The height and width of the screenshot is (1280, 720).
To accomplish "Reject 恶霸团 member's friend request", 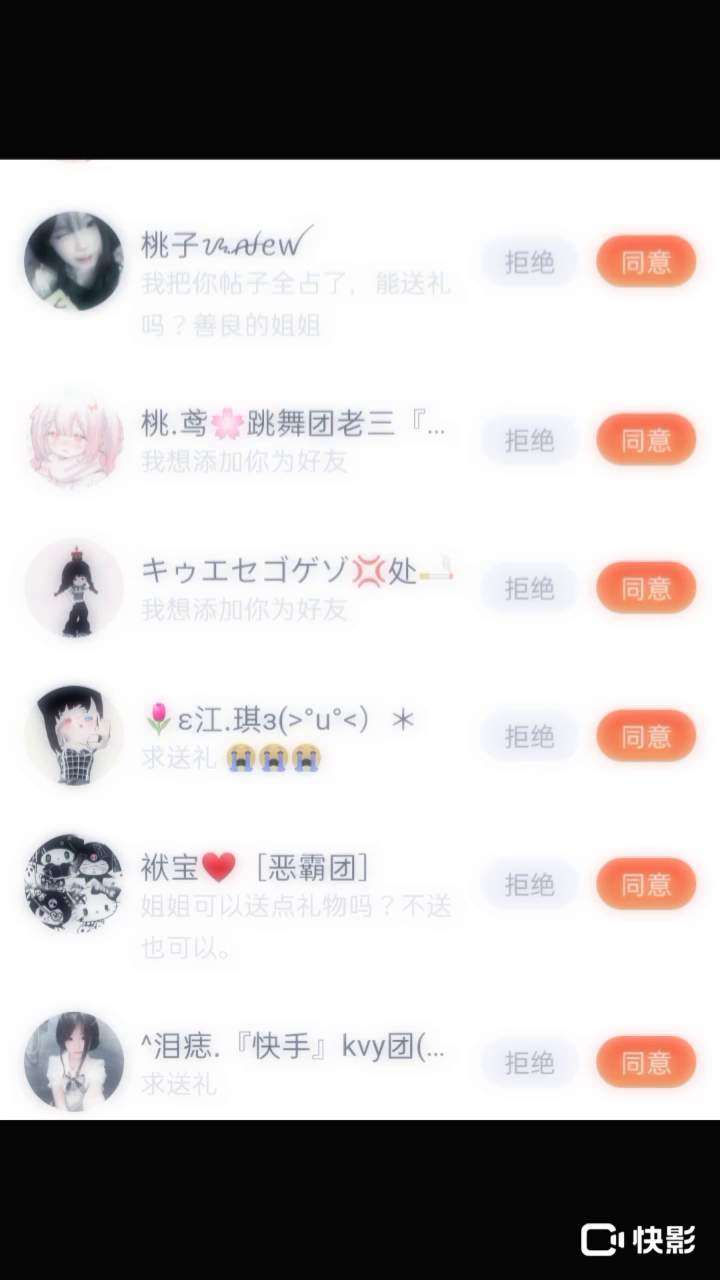I will click(x=529, y=884).
